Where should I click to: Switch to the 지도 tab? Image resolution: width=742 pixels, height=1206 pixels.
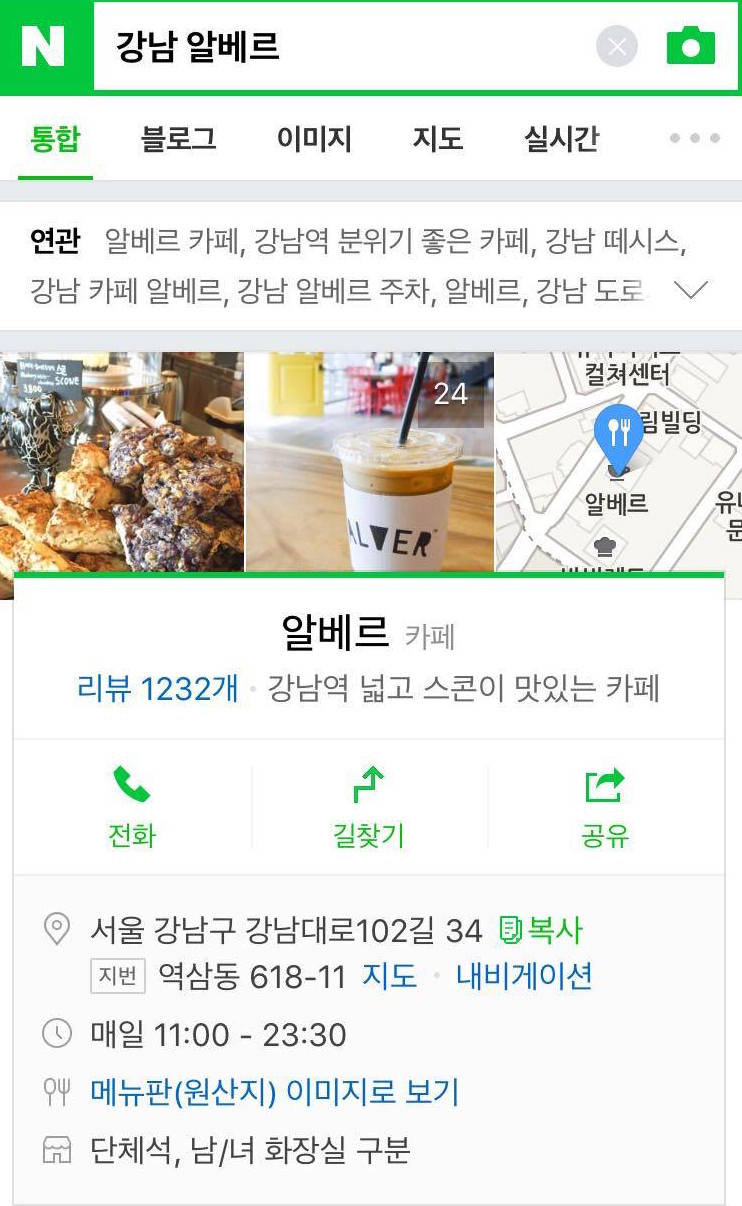coord(438,139)
